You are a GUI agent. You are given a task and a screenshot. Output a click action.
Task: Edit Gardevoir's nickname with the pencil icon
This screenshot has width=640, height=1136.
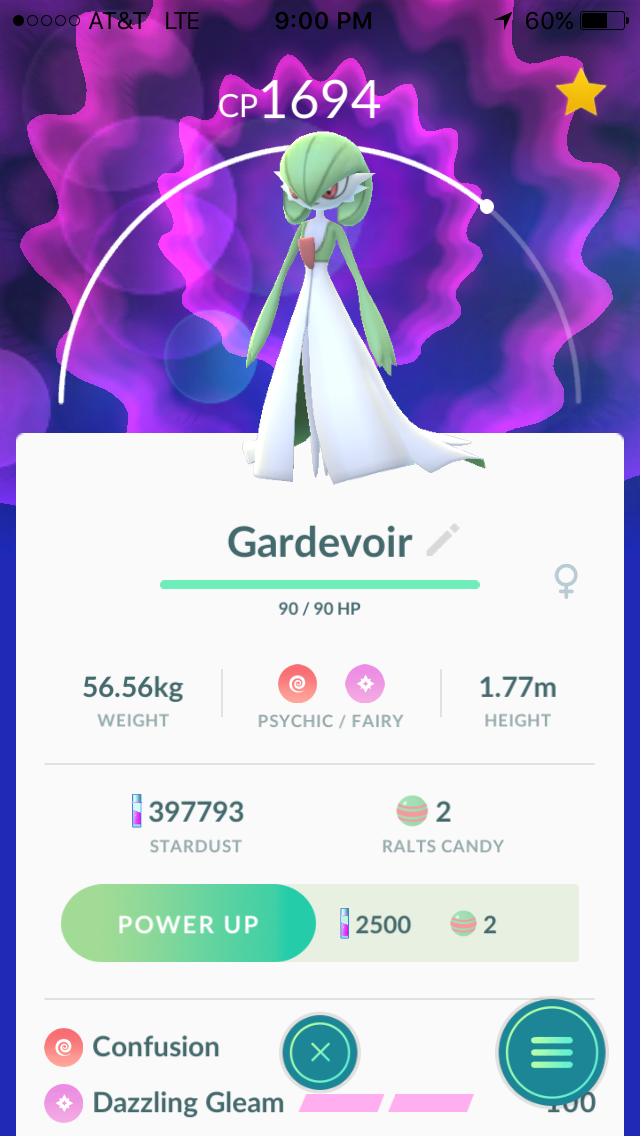pyautogui.click(x=443, y=541)
